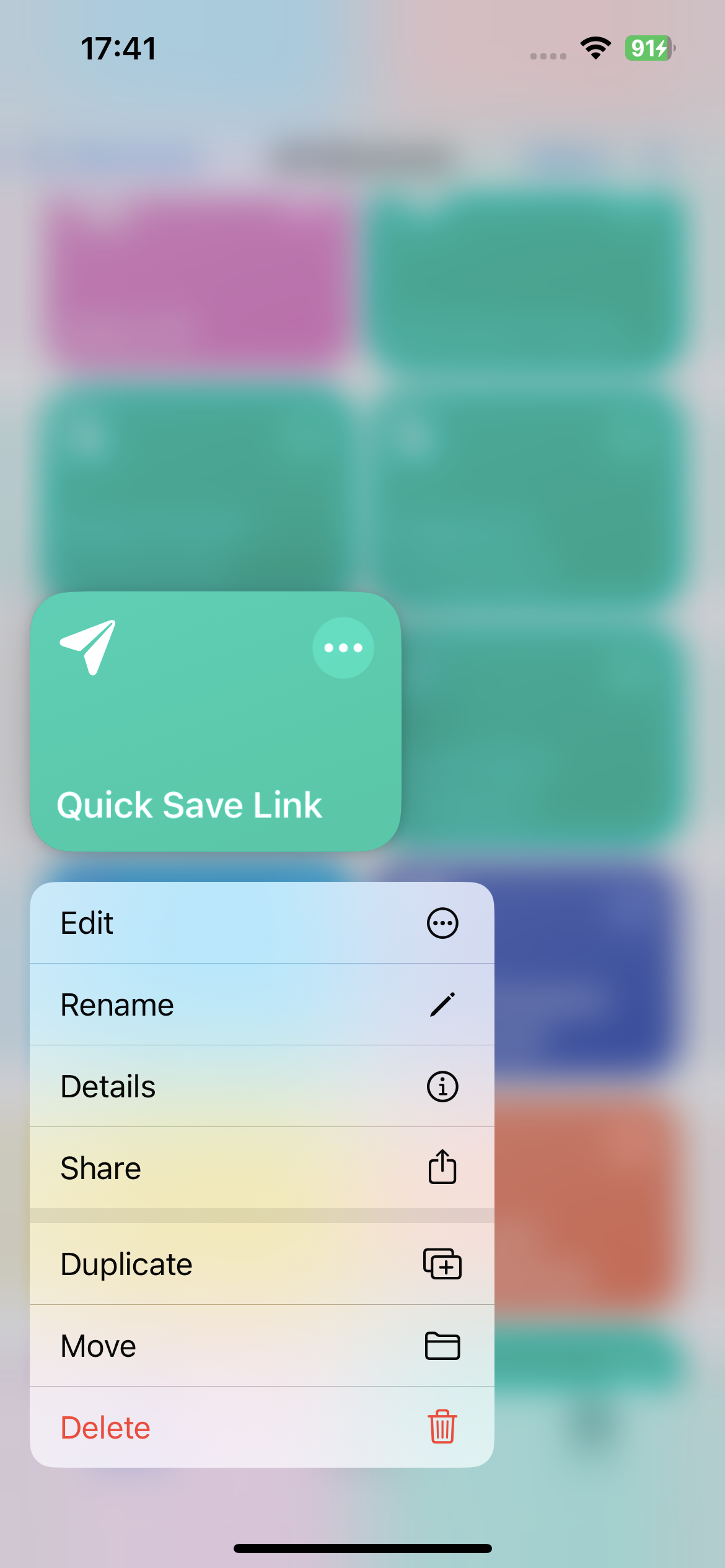The width and height of the screenshot is (725, 1568).
Task: Tap the three-dot button on the shortcut card
Action: 343,648
